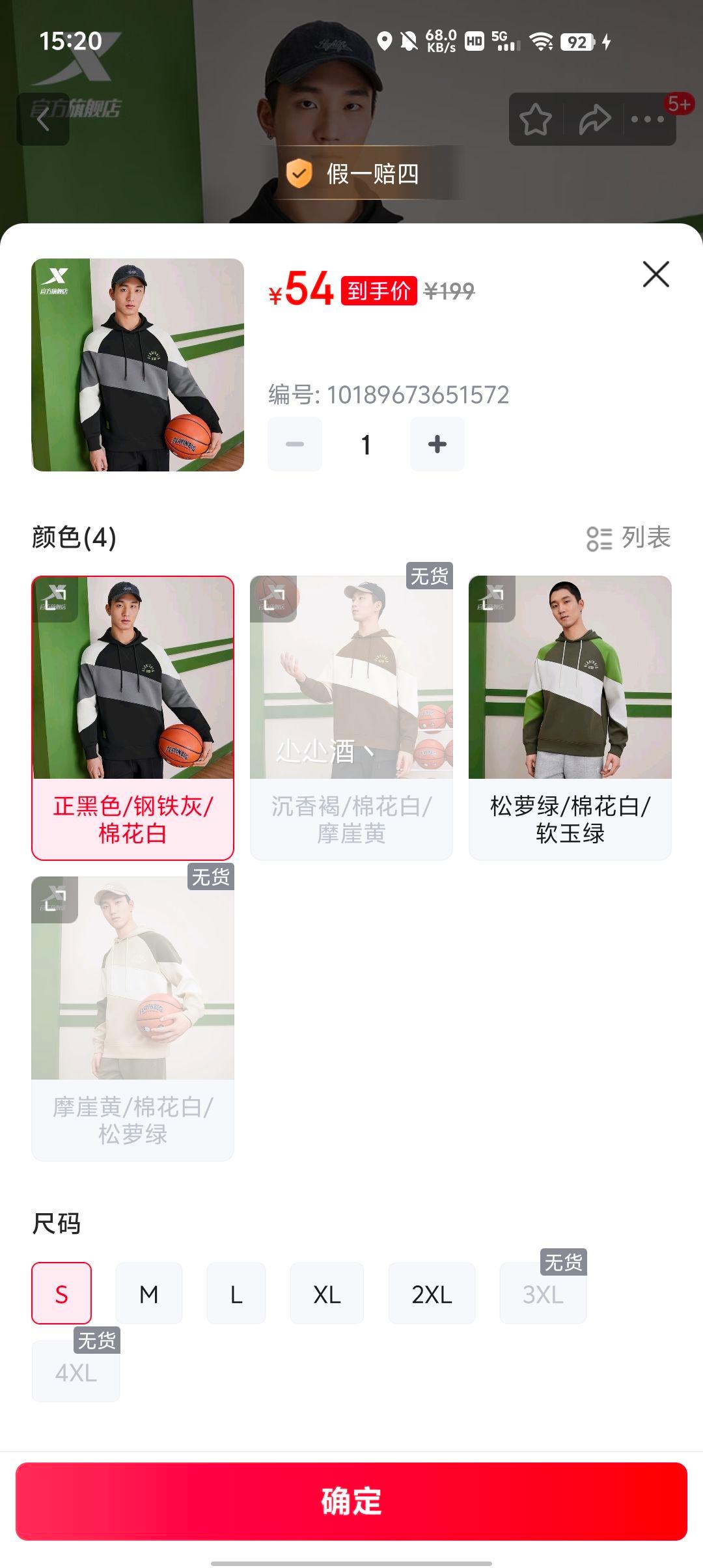Choose the 正黑色/钢铁灰/棉花白 color
This screenshot has height=1568, width=703.
tap(133, 717)
